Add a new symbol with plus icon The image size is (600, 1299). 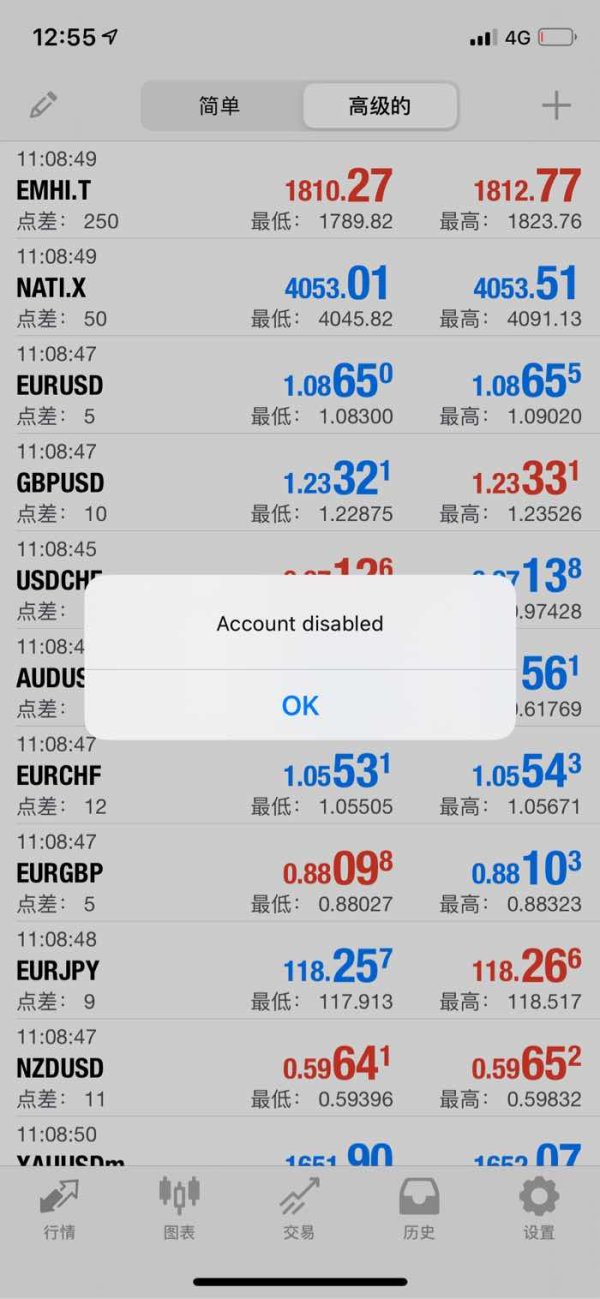555,105
